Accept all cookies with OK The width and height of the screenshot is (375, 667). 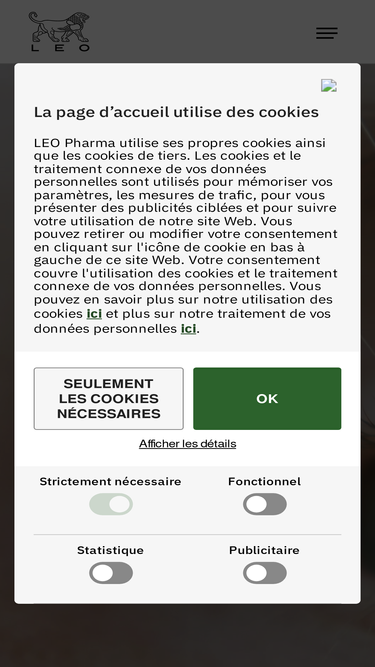click(267, 399)
